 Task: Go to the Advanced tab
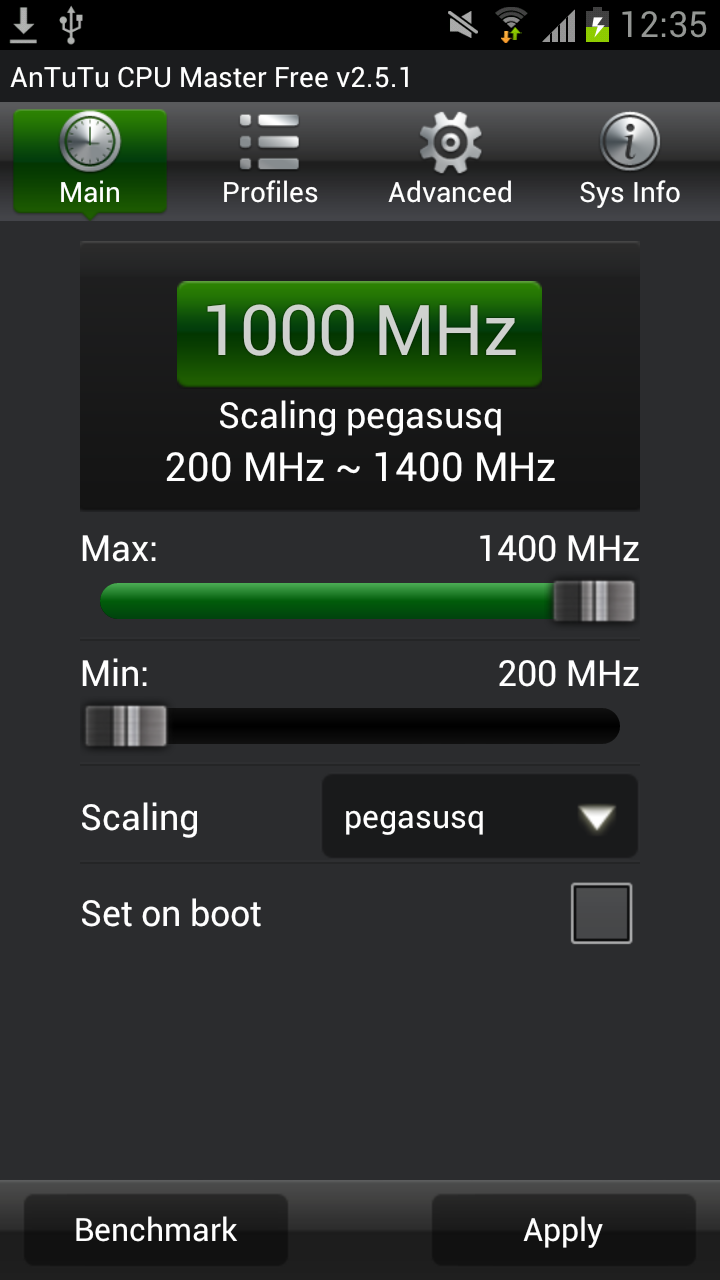pyautogui.click(x=450, y=162)
